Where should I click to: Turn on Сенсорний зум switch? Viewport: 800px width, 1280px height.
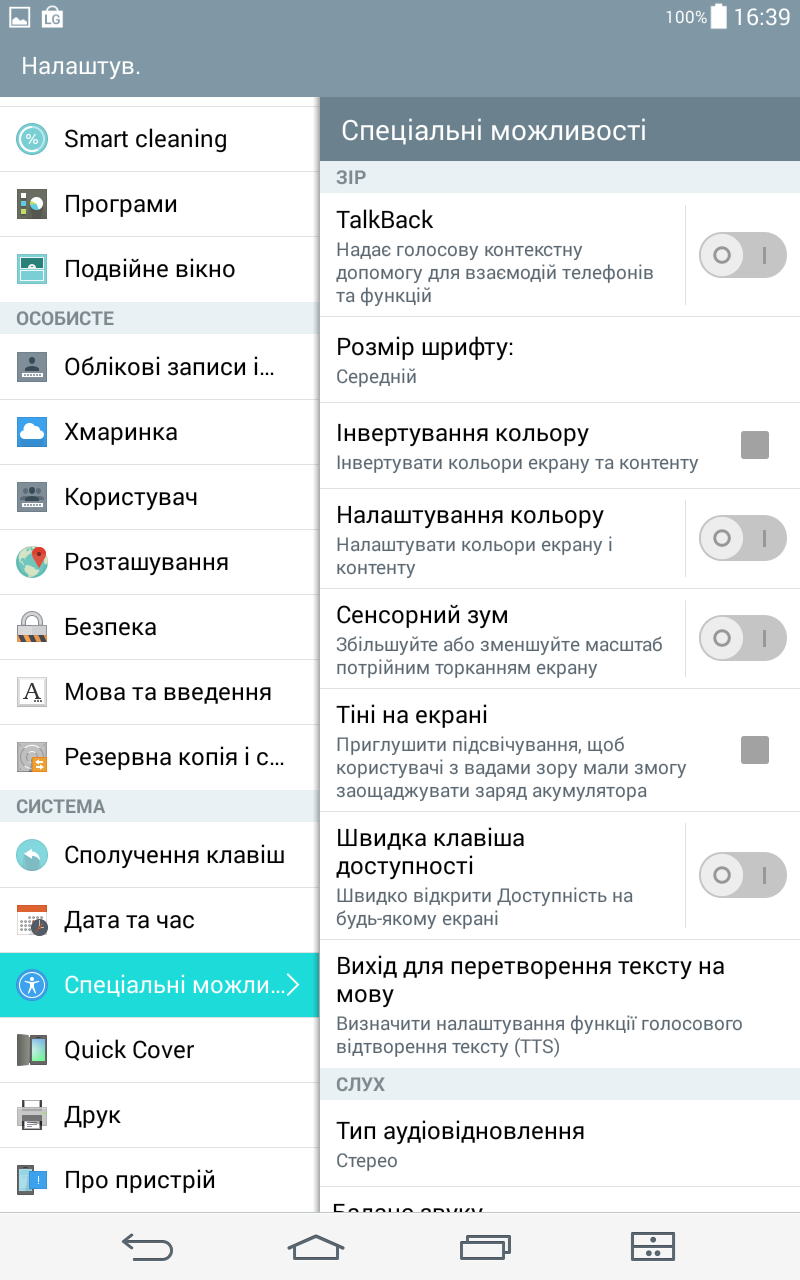coord(742,638)
